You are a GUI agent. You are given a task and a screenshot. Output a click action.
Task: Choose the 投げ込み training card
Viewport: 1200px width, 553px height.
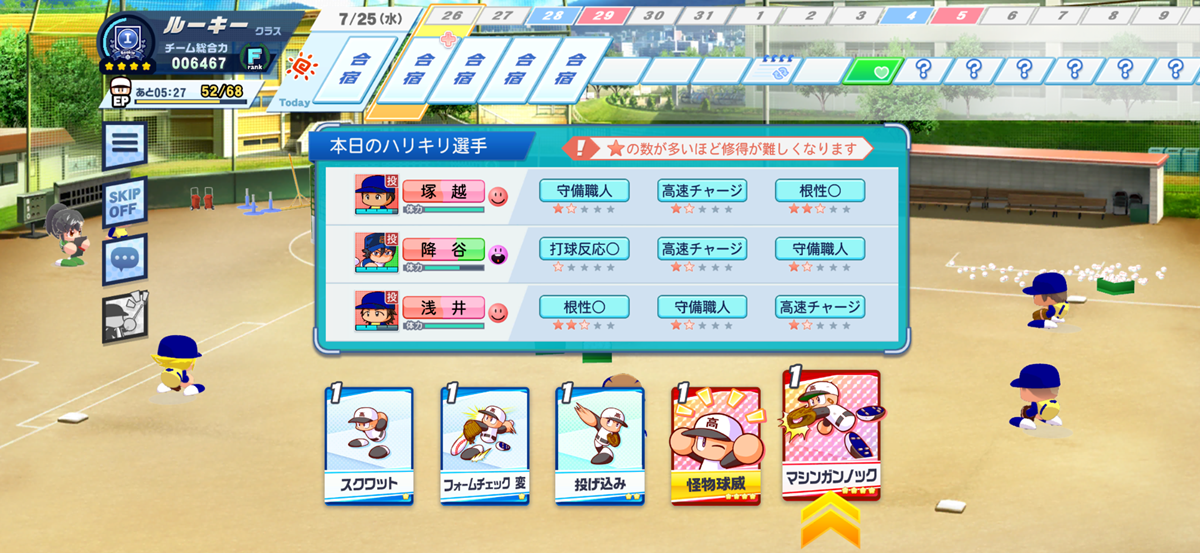tap(600, 445)
